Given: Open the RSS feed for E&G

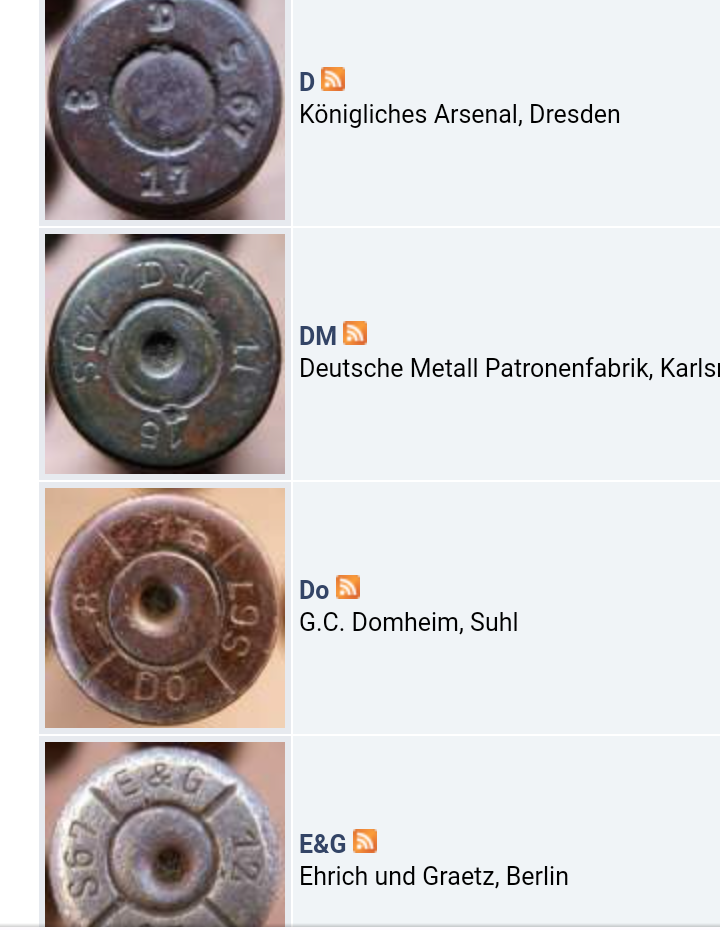Looking at the screenshot, I should coord(365,841).
